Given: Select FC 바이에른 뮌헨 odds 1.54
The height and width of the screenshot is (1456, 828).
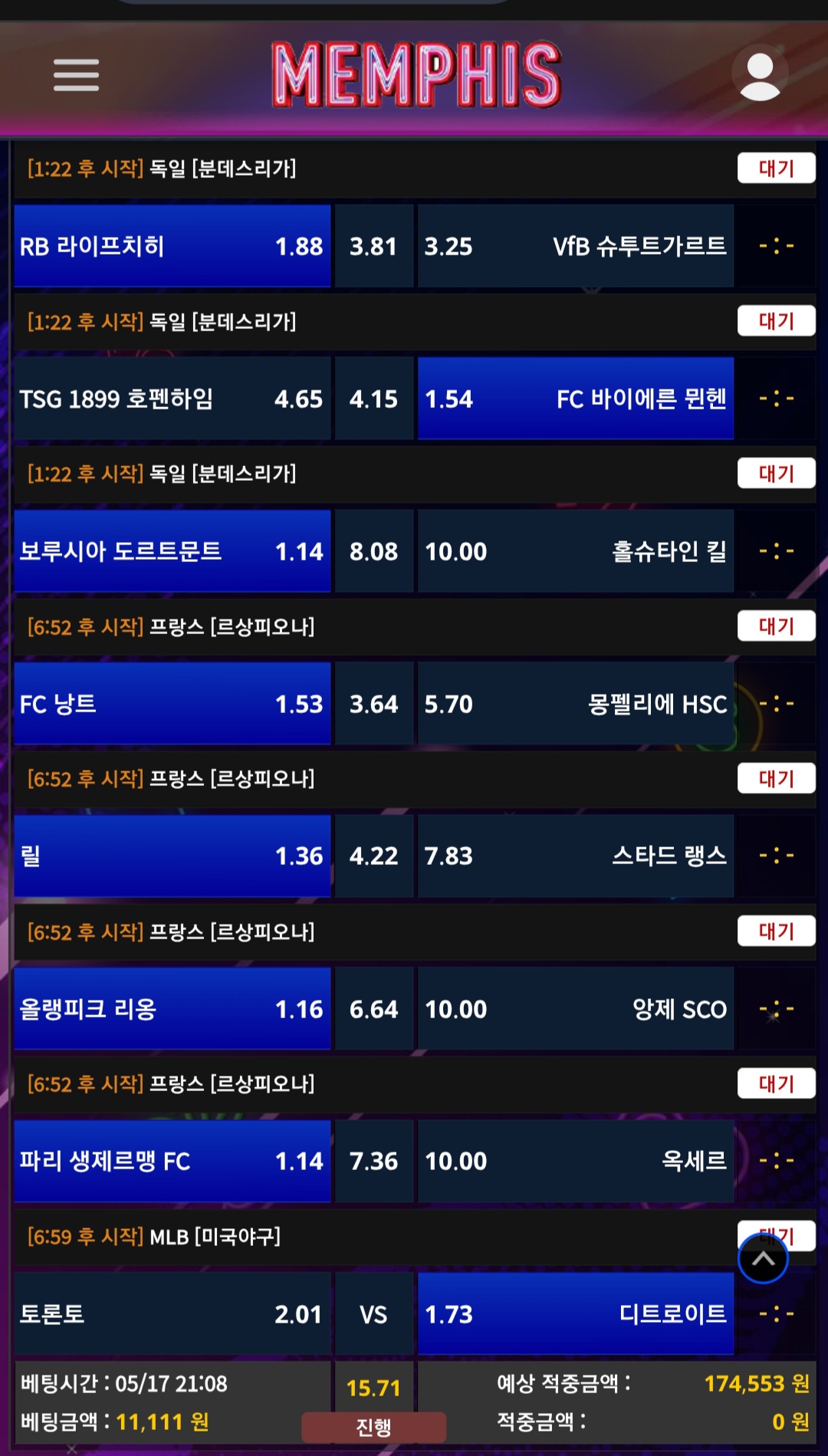Looking at the screenshot, I should 575,399.
